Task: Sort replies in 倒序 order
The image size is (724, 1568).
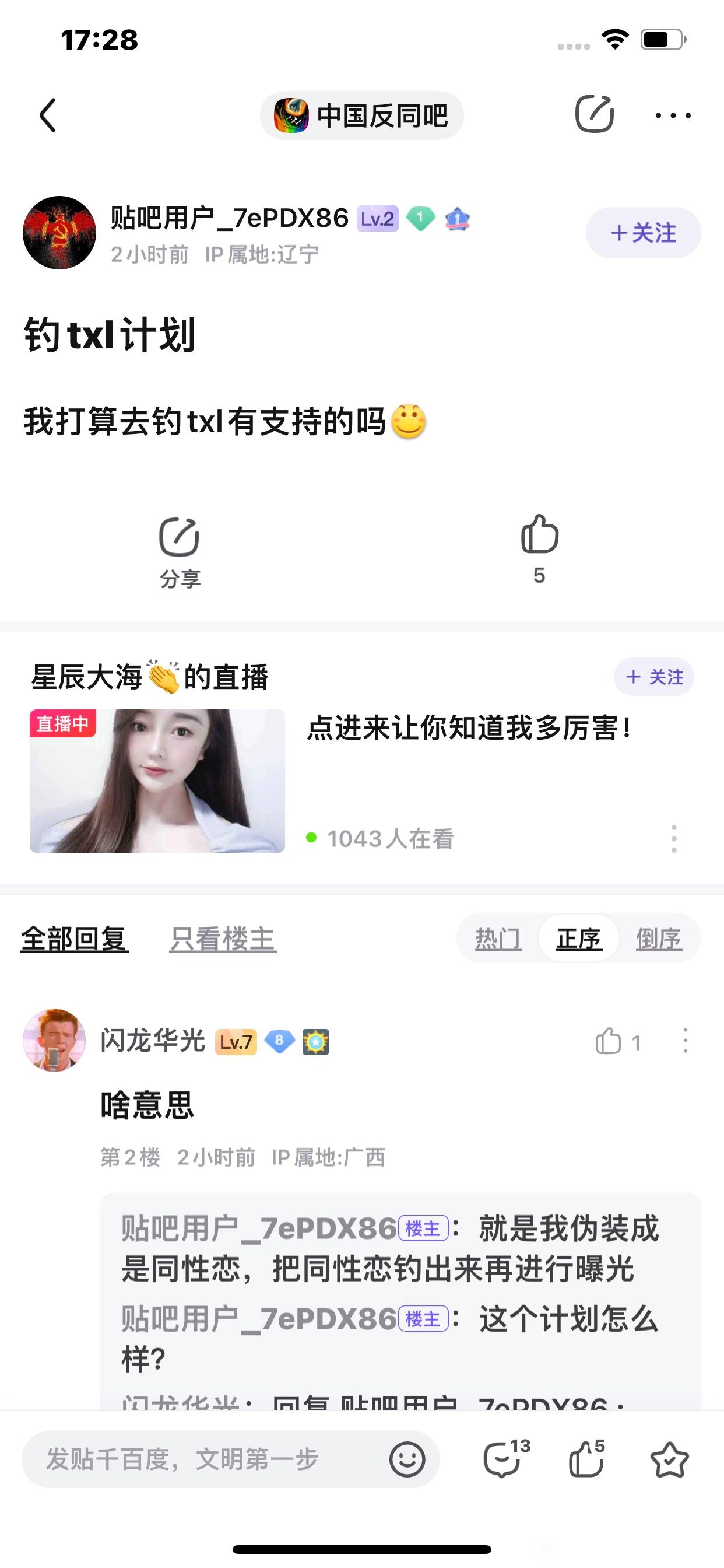Action: click(x=658, y=939)
